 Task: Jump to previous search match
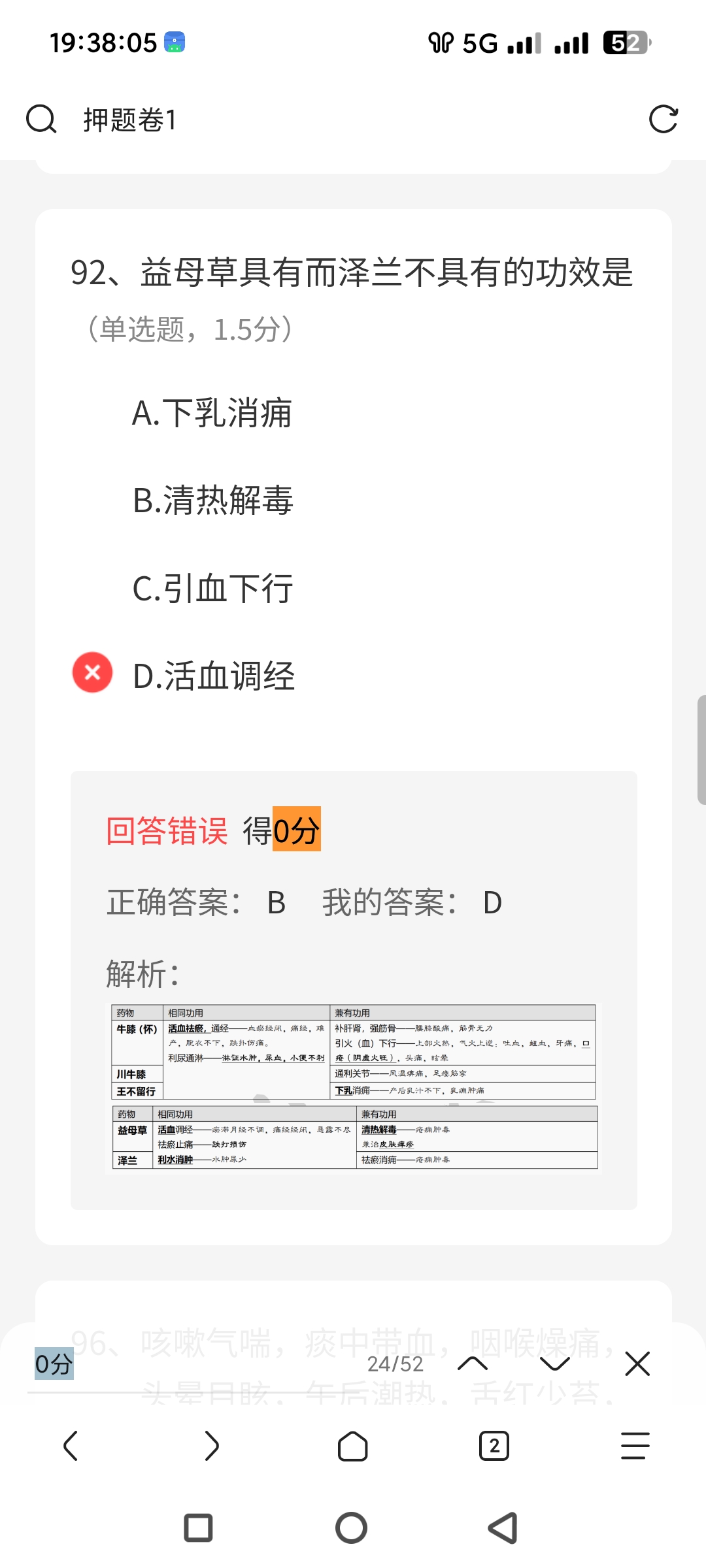[473, 1364]
